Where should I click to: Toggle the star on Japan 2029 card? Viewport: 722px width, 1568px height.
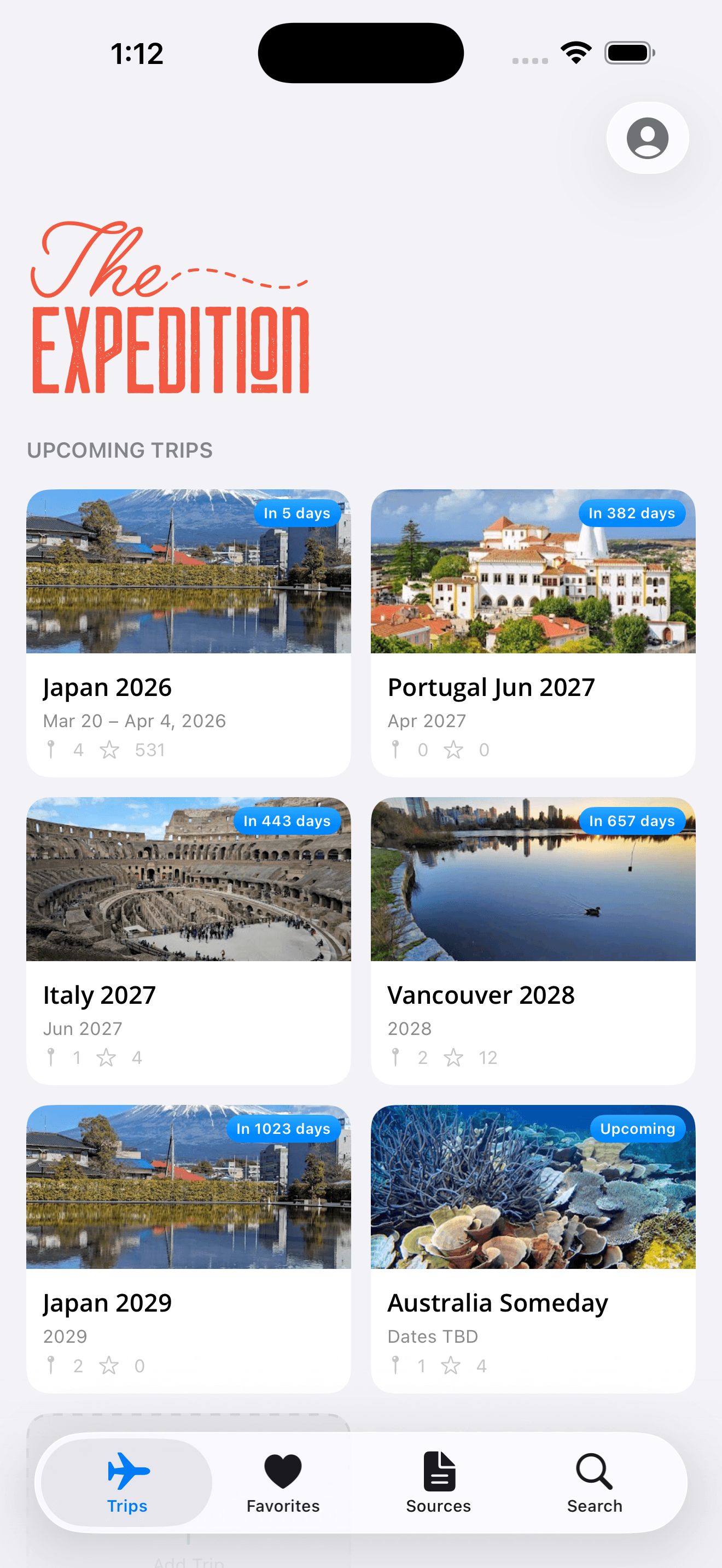pyautogui.click(x=110, y=1365)
